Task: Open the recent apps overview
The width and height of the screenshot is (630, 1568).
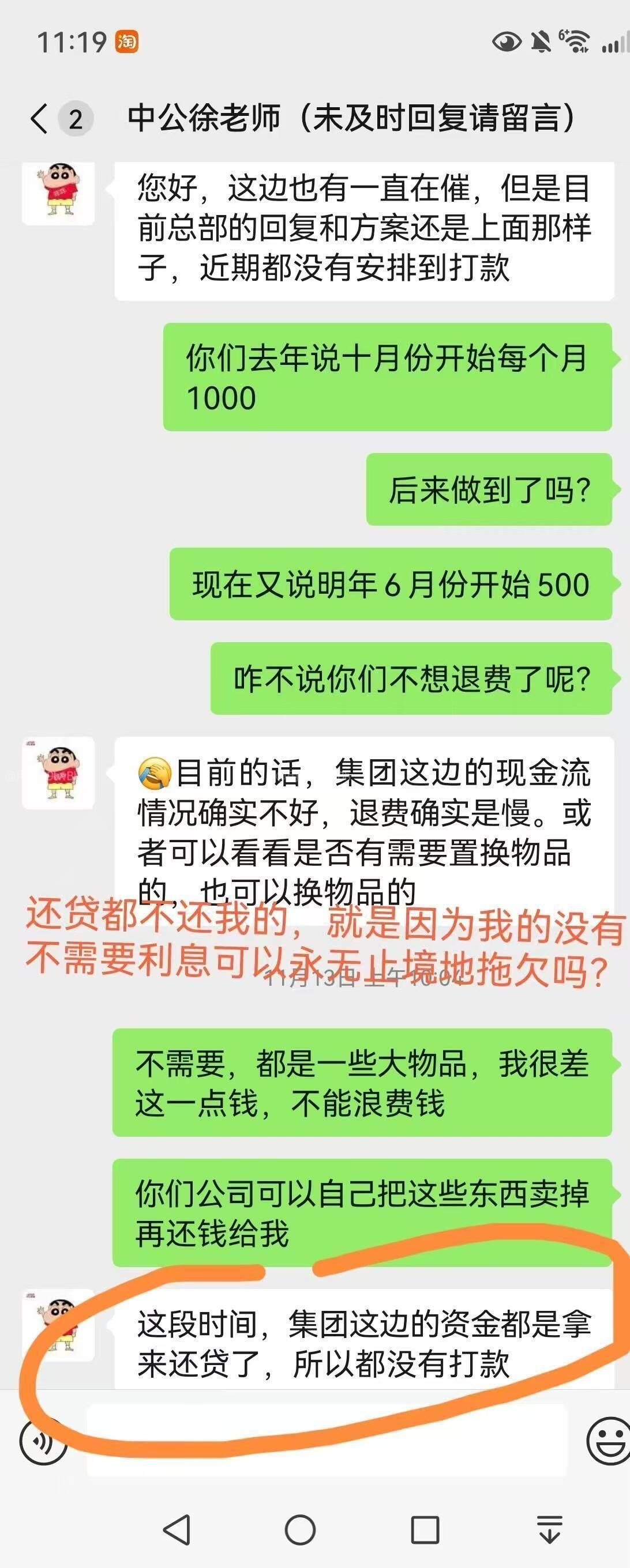Action: coord(425,1529)
